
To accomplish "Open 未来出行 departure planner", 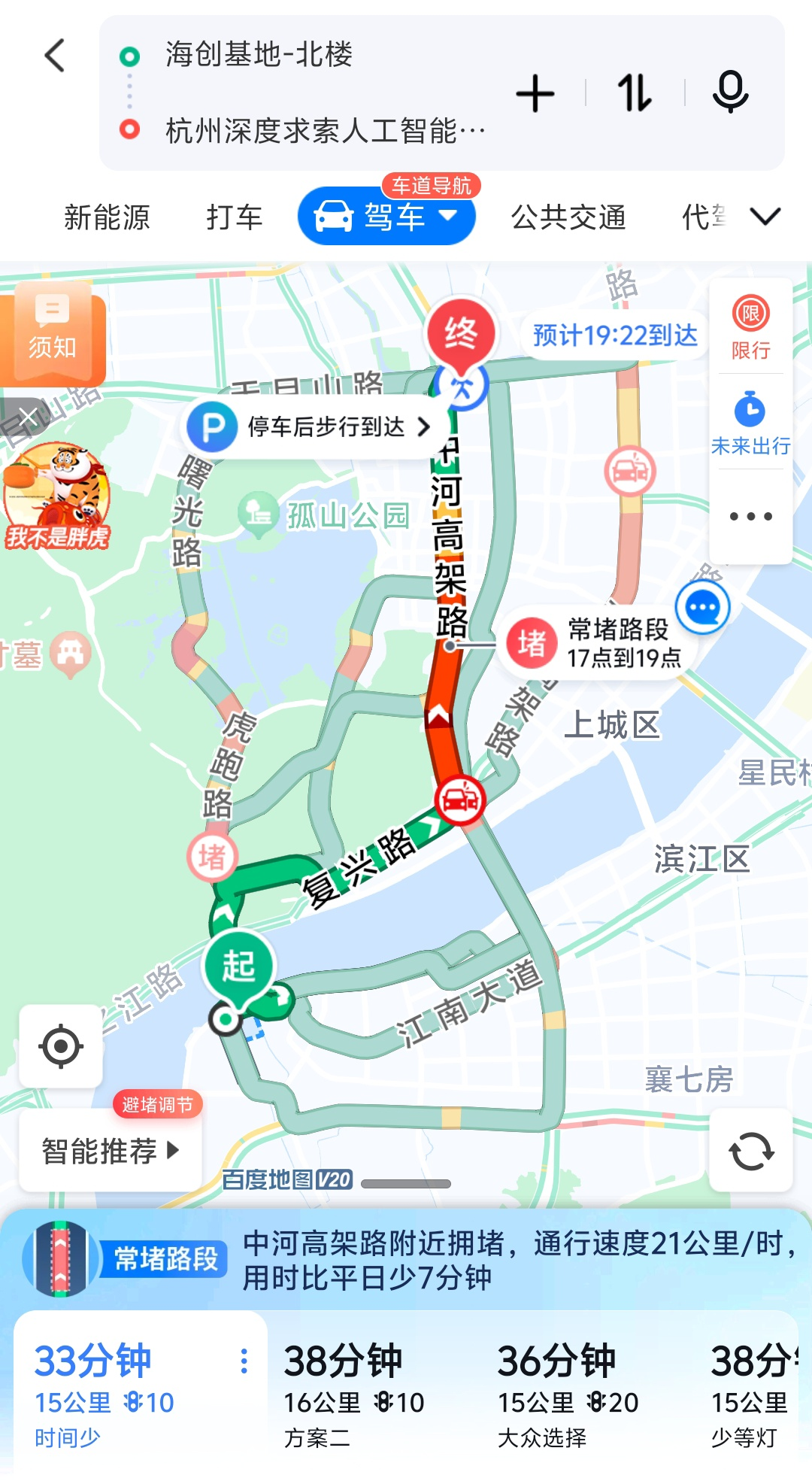I will point(750,423).
